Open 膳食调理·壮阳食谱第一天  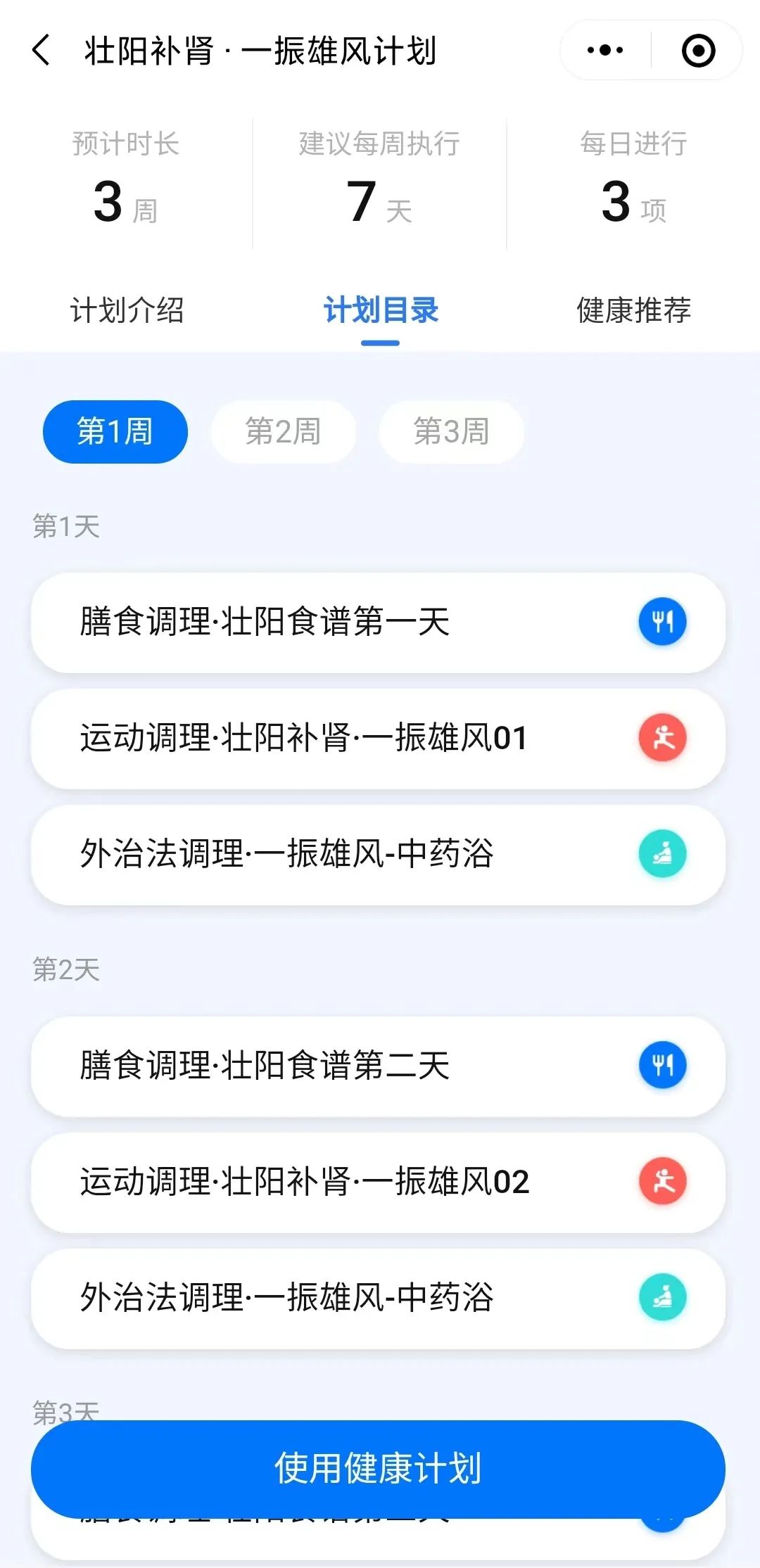point(378,623)
